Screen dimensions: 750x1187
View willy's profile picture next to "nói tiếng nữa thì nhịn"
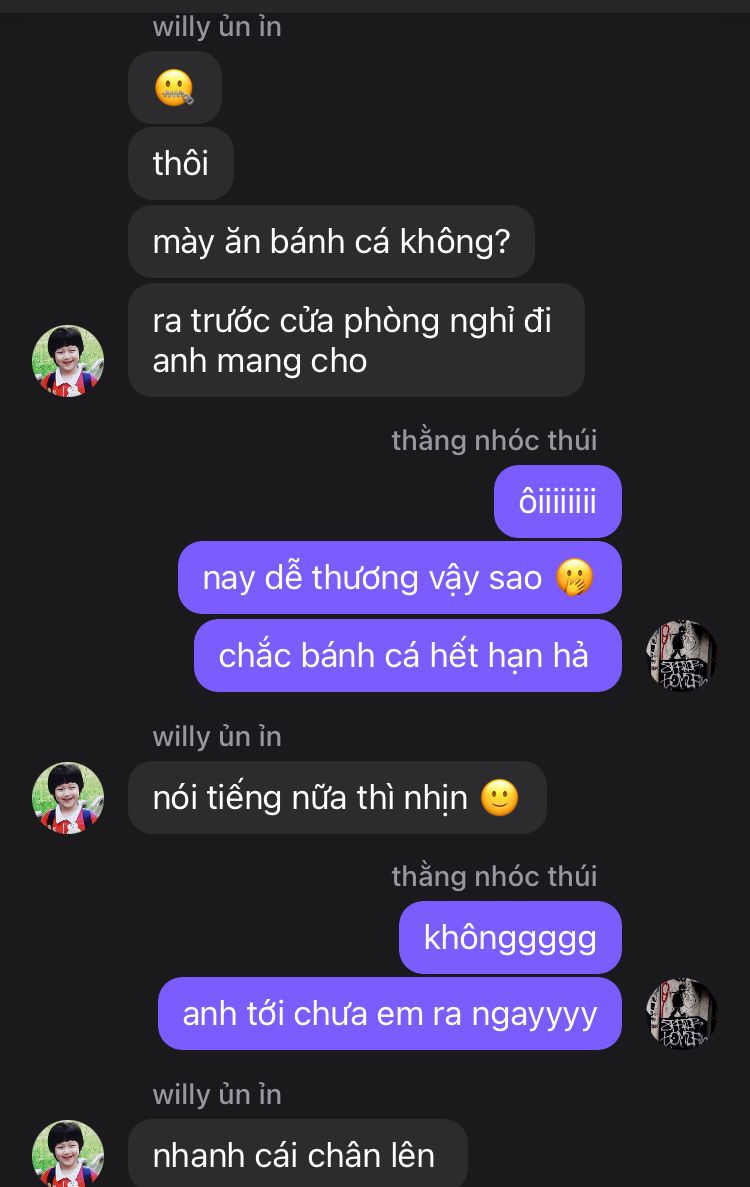pyautogui.click(x=68, y=798)
